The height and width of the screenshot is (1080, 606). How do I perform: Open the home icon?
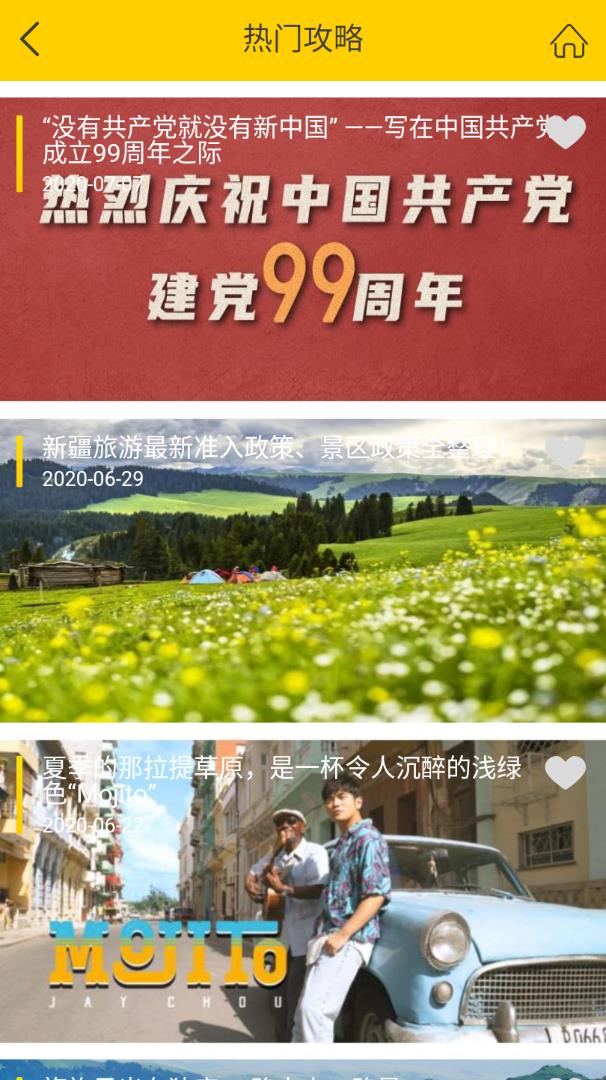coord(568,41)
